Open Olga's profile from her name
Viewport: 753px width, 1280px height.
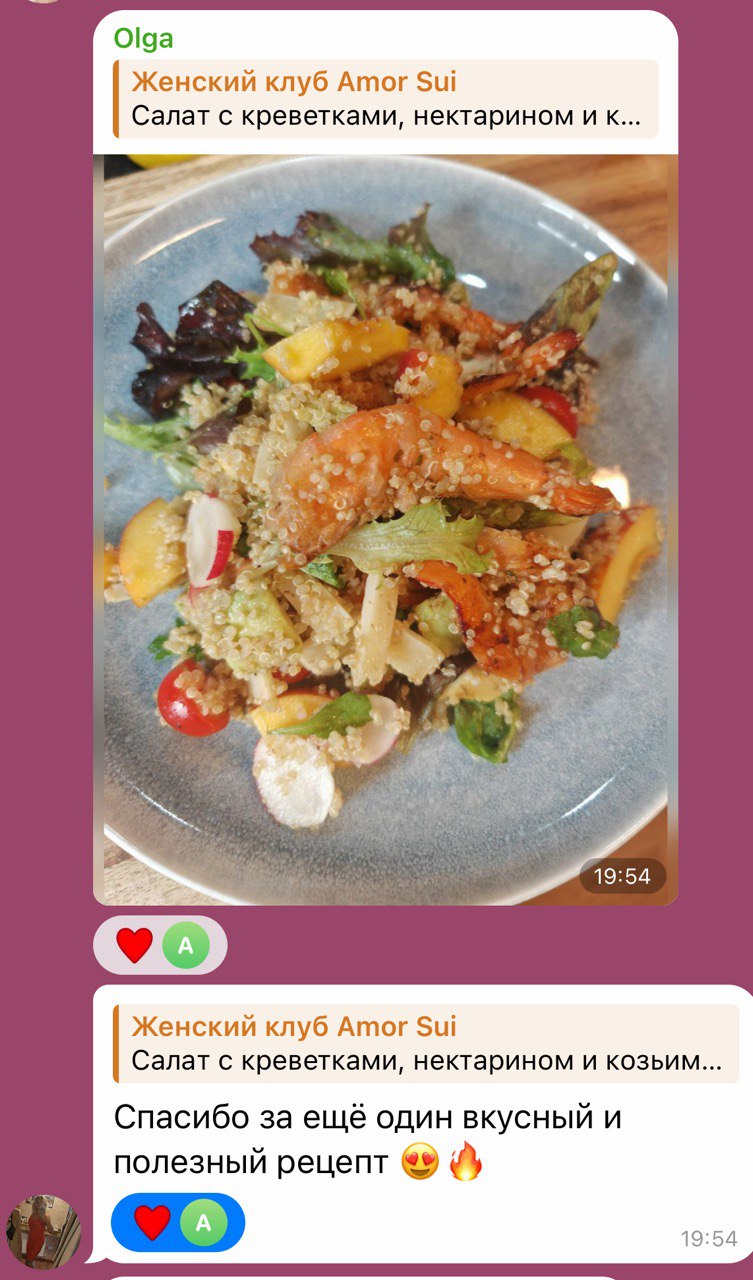(143, 39)
